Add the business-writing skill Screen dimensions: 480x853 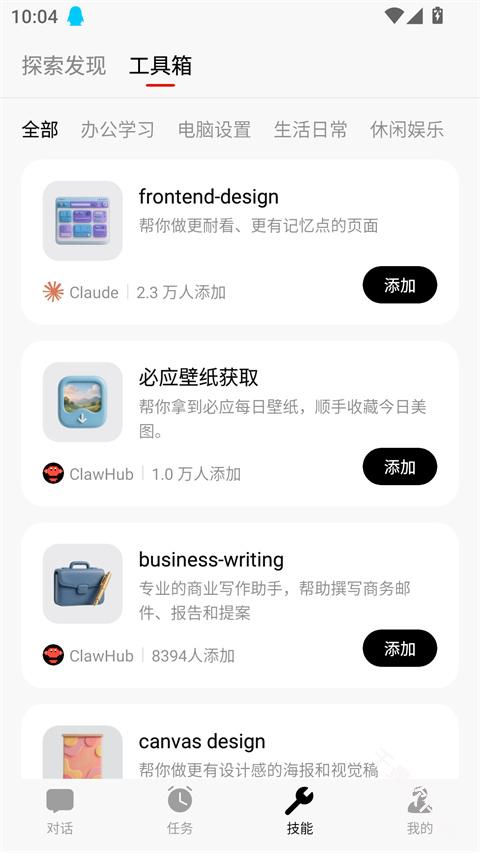[x=399, y=648]
